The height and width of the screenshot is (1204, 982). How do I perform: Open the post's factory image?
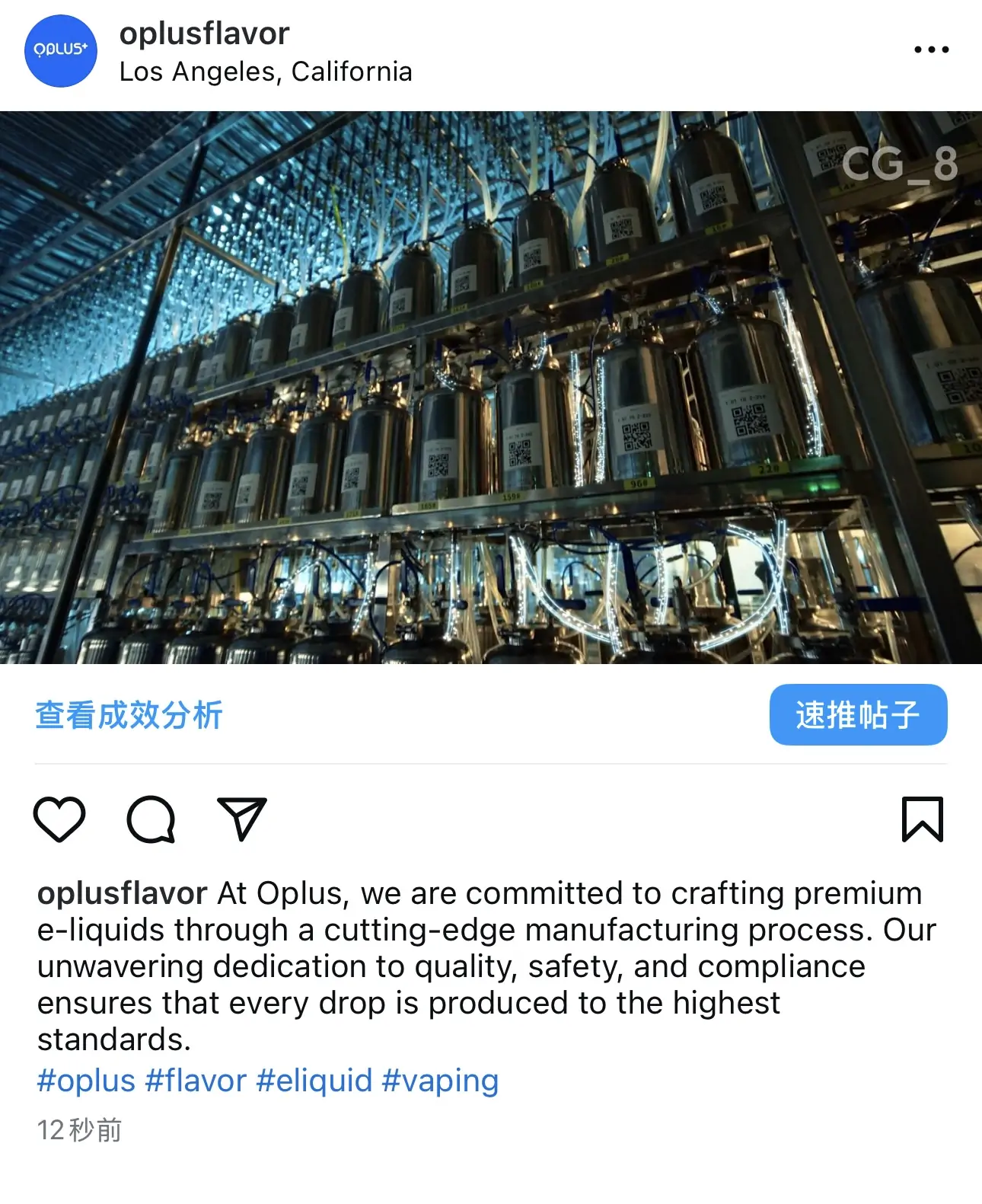pos(491,387)
